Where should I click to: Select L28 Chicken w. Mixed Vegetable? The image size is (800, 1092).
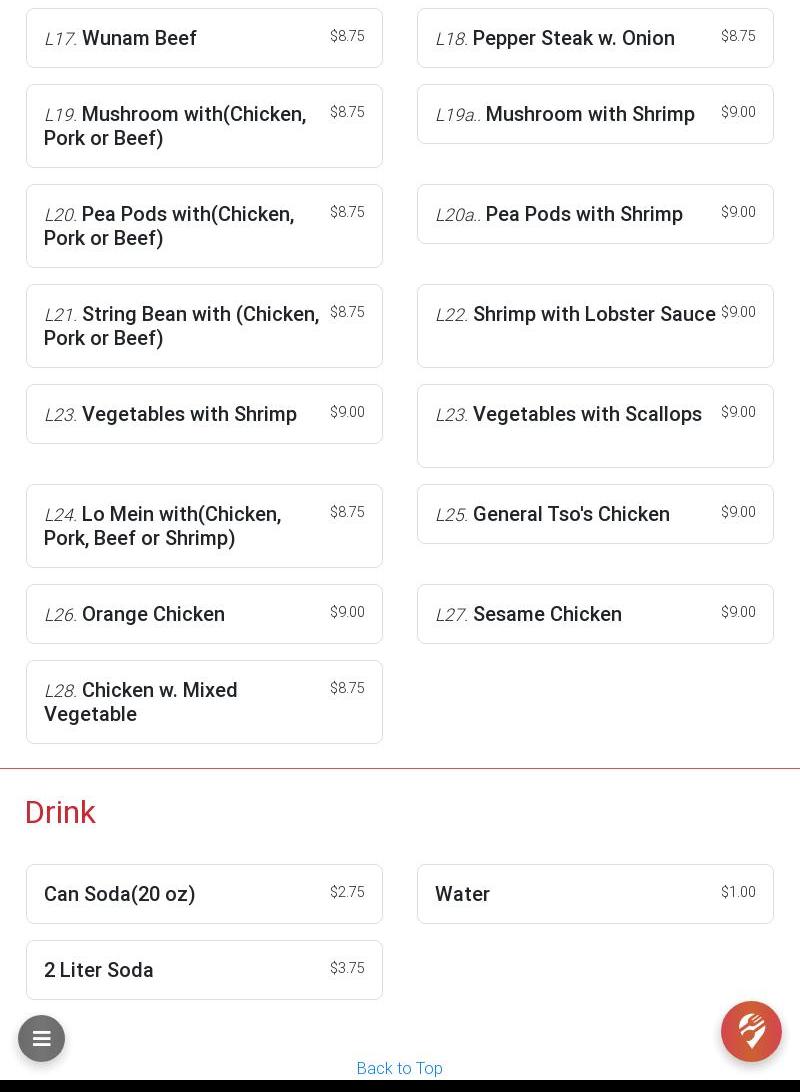tap(204, 702)
